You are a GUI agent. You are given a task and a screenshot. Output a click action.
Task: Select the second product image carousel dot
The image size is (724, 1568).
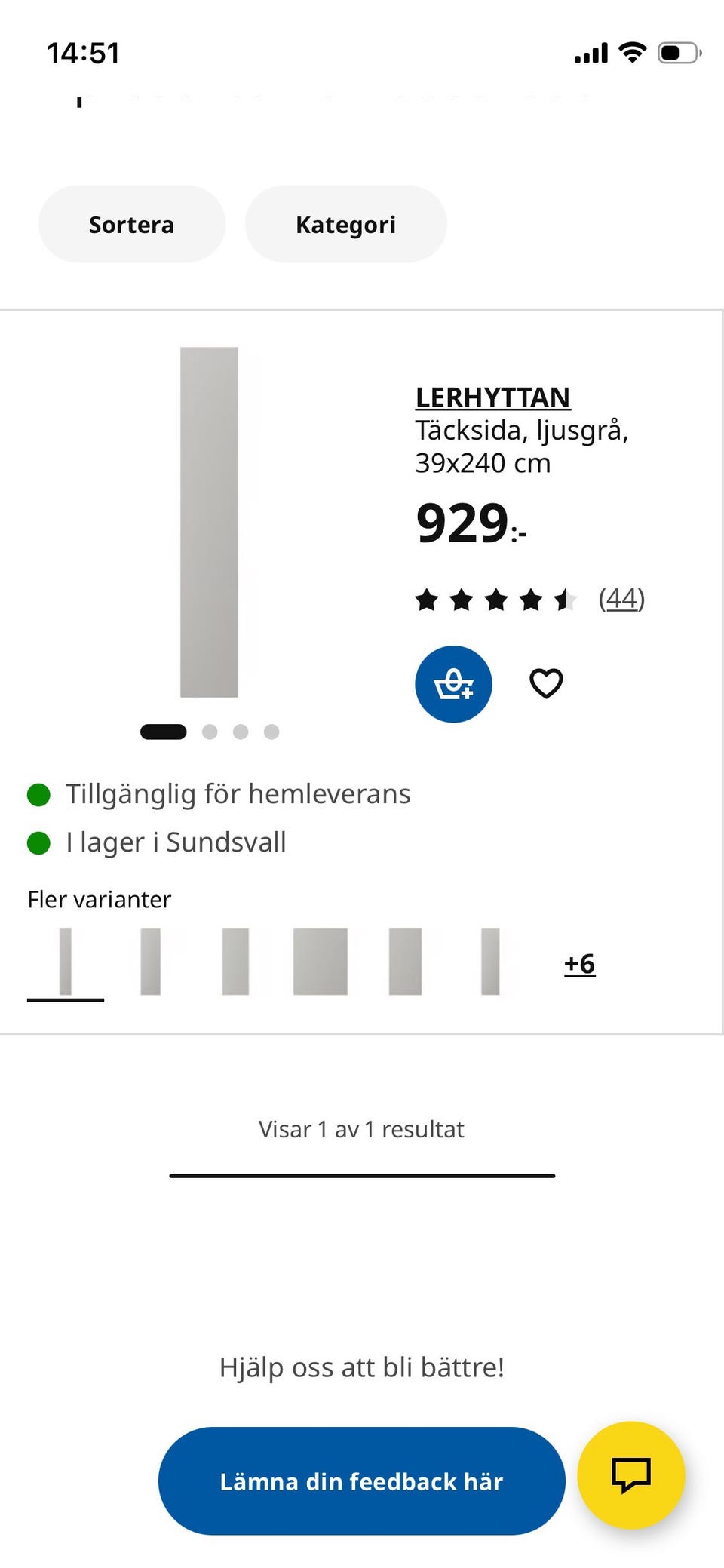210,732
